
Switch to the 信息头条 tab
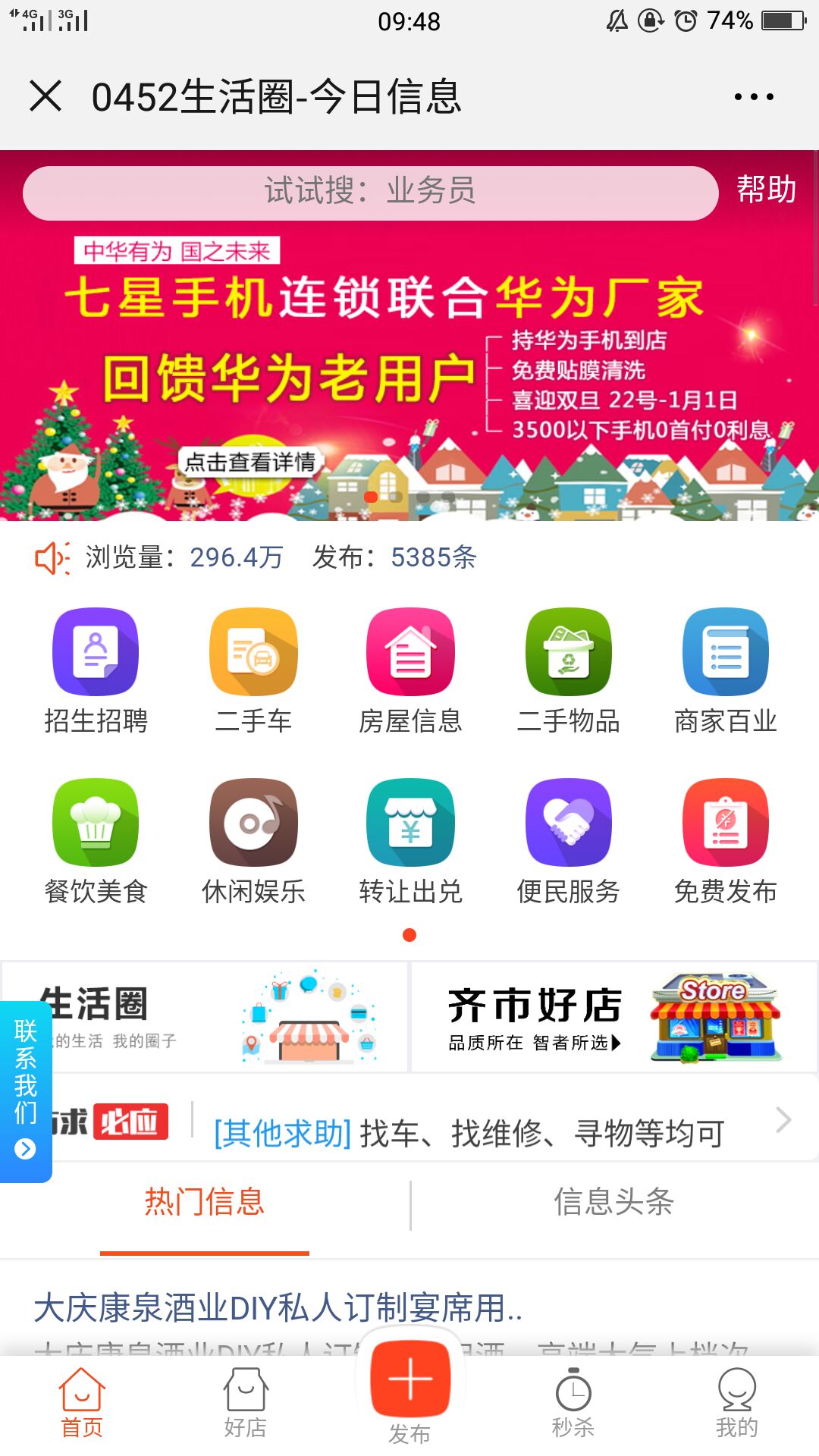[x=613, y=1203]
